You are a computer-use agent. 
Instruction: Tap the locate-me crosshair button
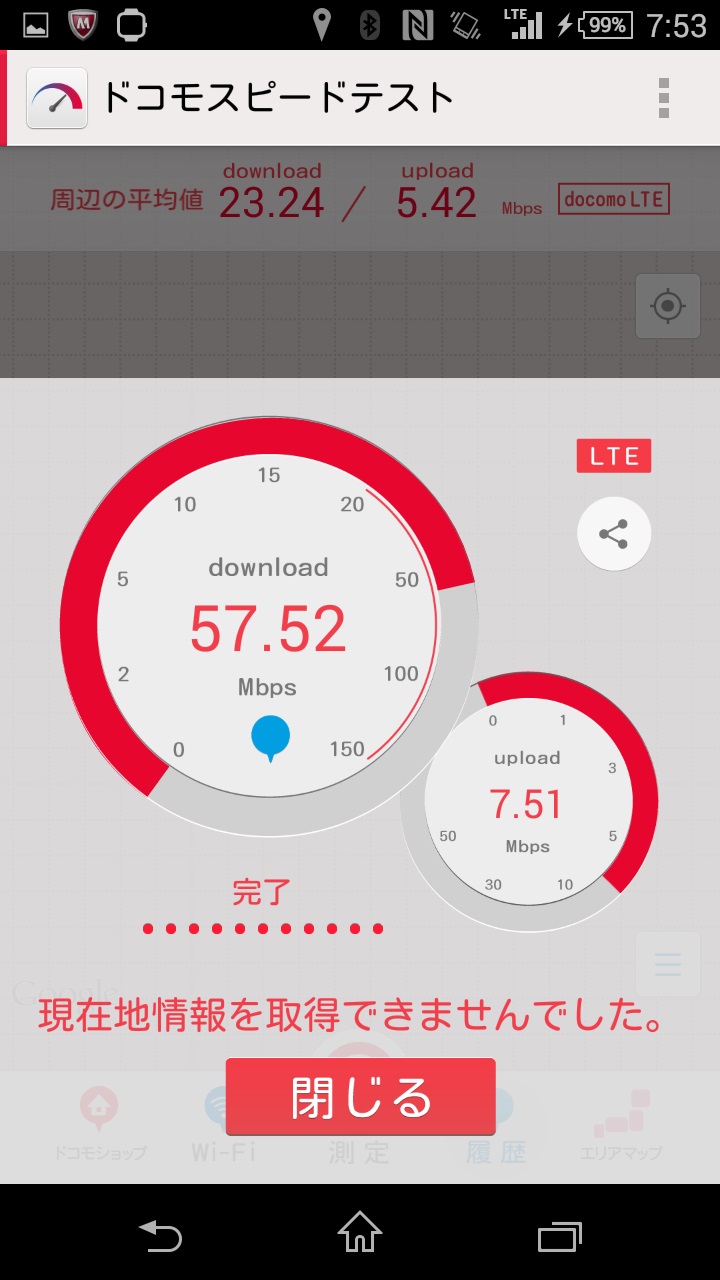click(668, 306)
